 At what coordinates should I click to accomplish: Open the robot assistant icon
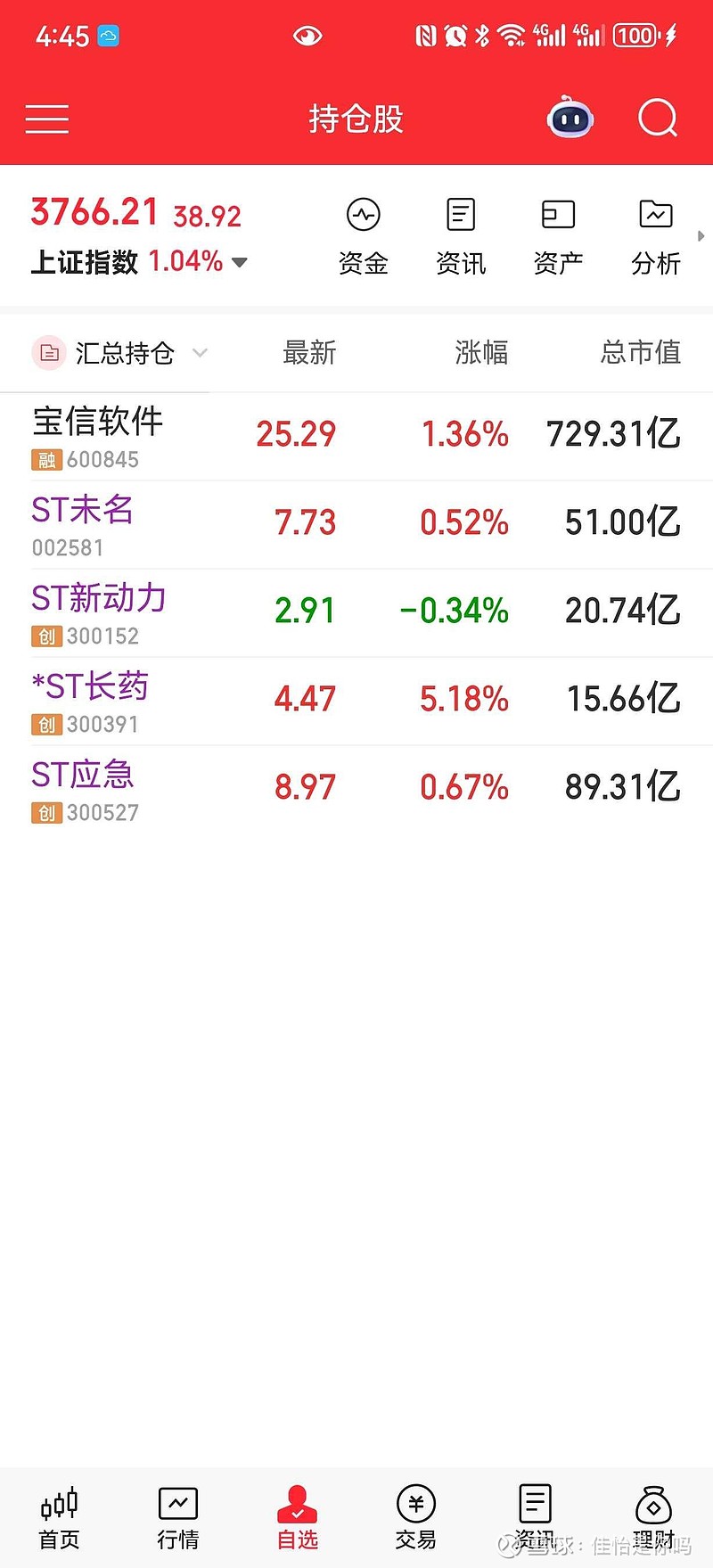coord(570,117)
